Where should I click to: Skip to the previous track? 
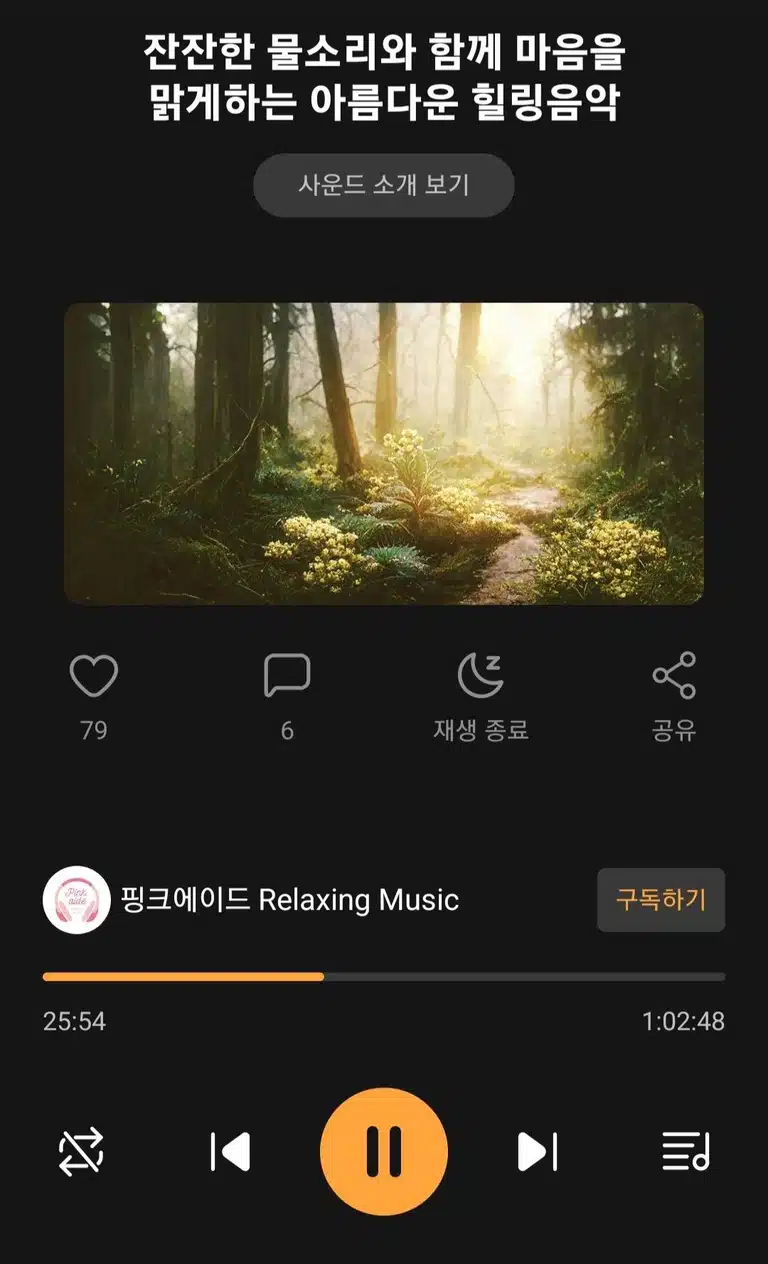(x=230, y=1152)
